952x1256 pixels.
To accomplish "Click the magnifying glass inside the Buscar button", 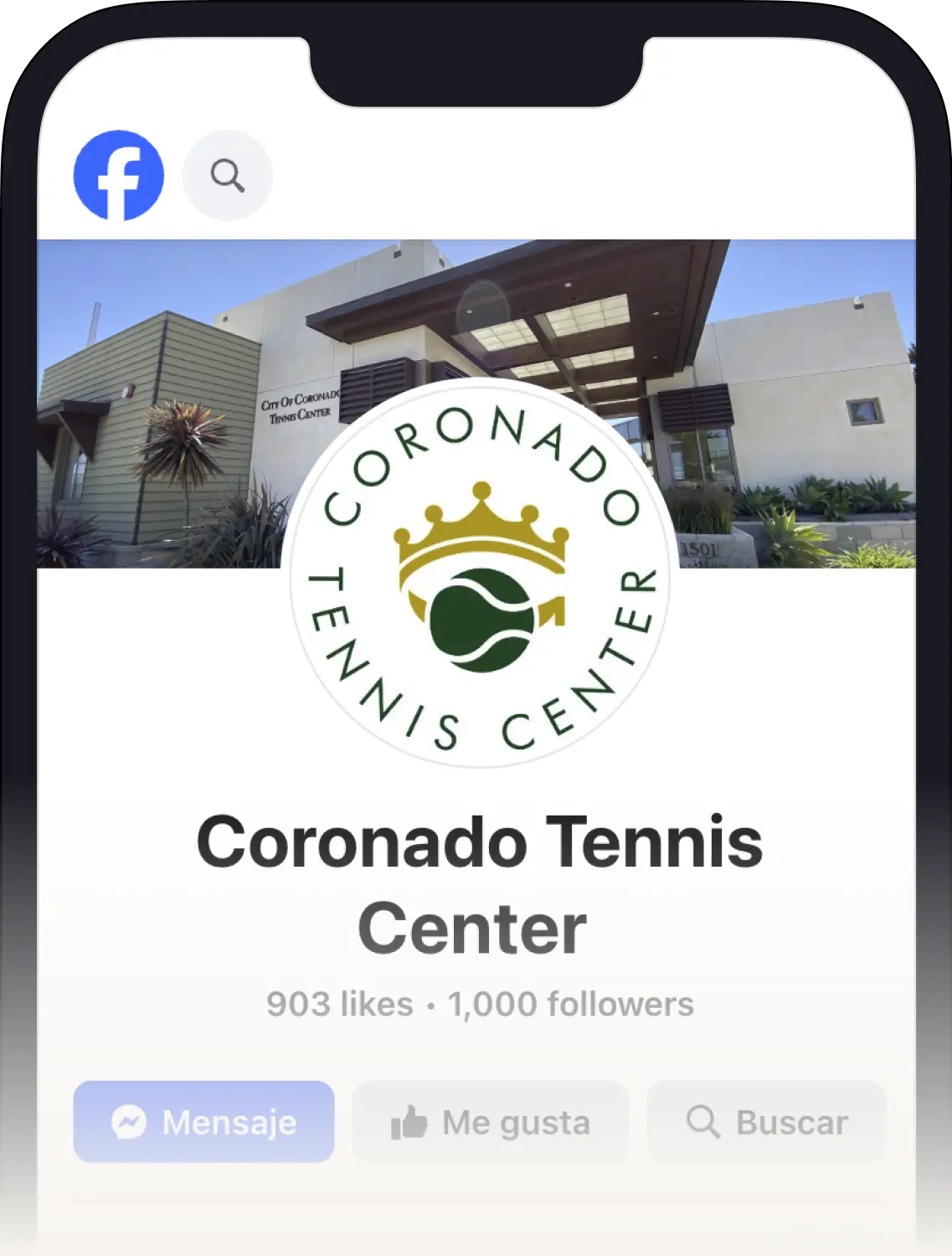I will [702, 1121].
